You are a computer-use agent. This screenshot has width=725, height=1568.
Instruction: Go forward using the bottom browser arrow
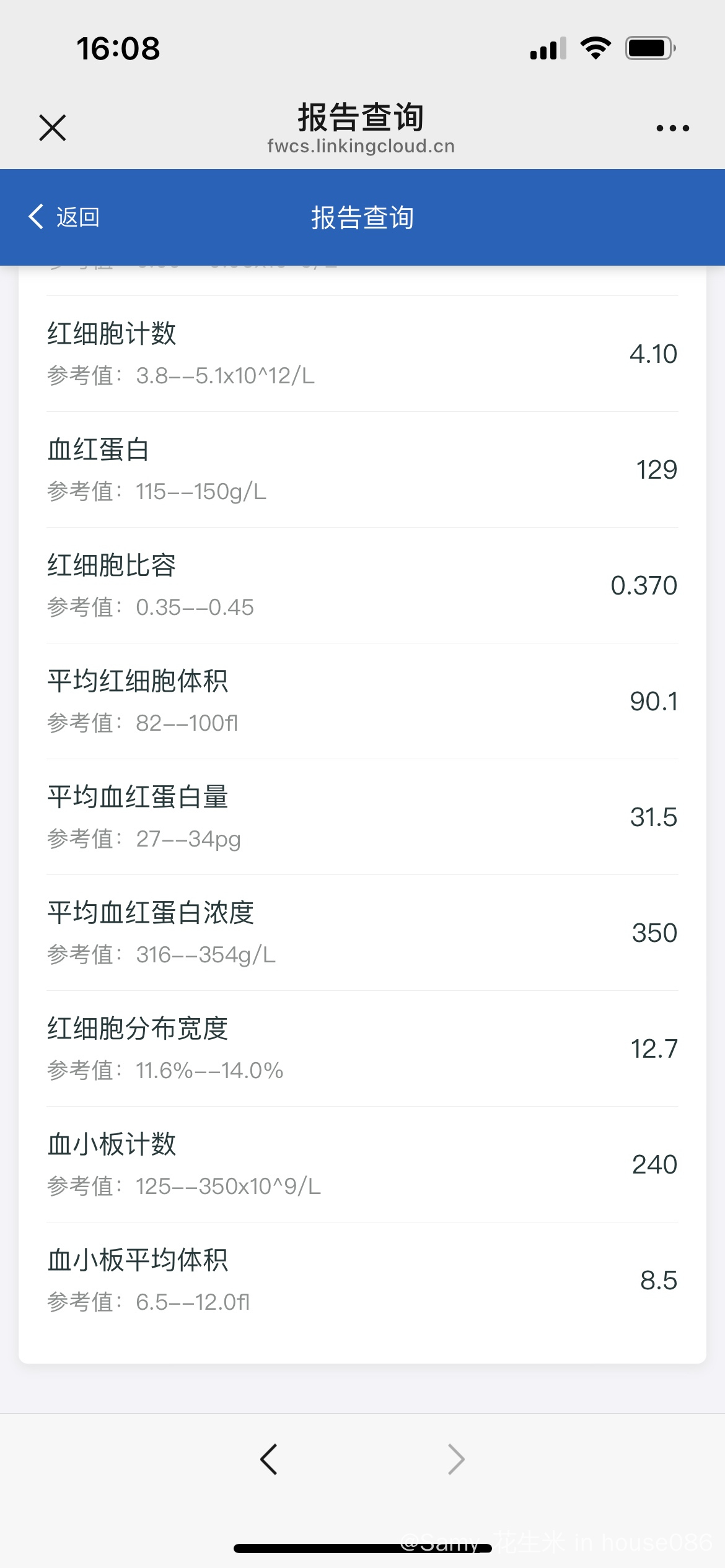(456, 1459)
